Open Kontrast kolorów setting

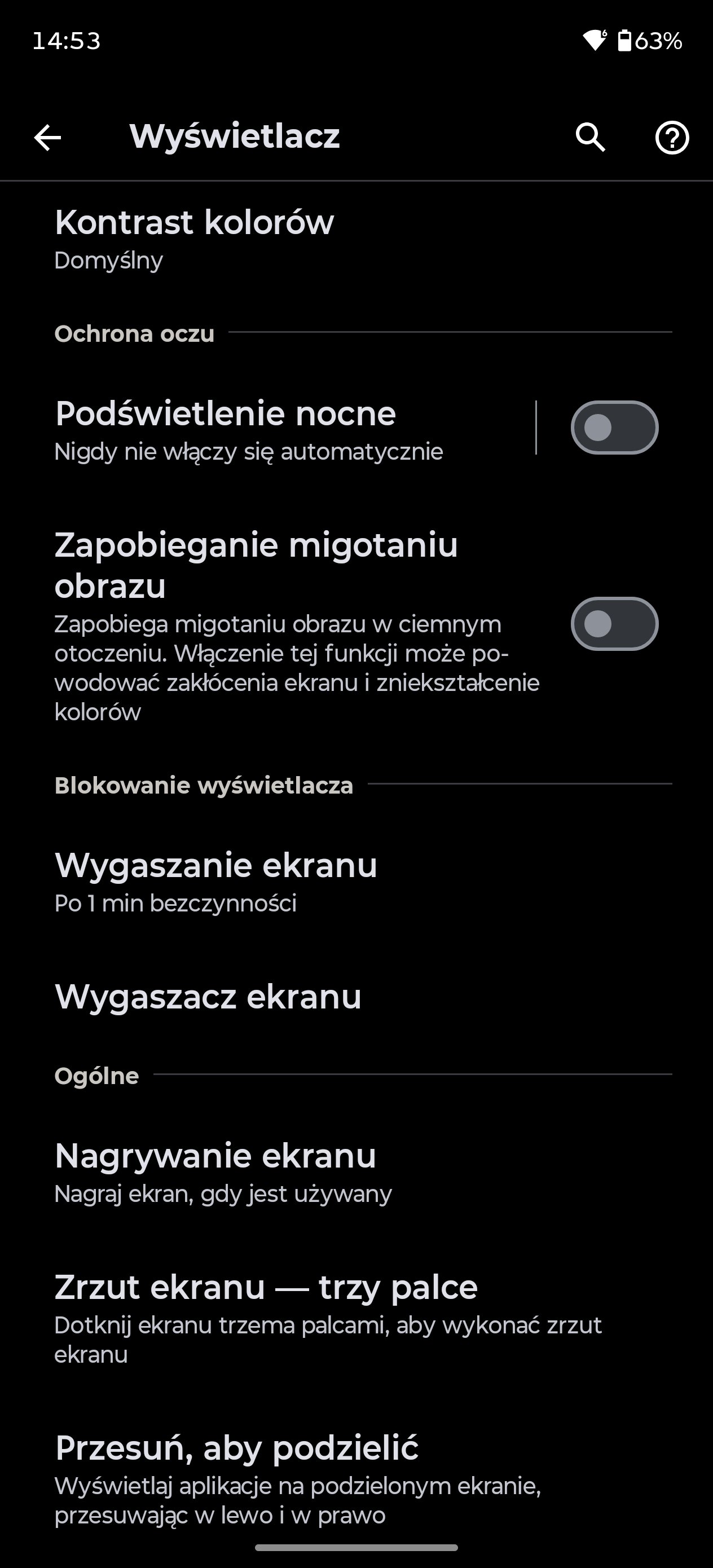coord(195,239)
